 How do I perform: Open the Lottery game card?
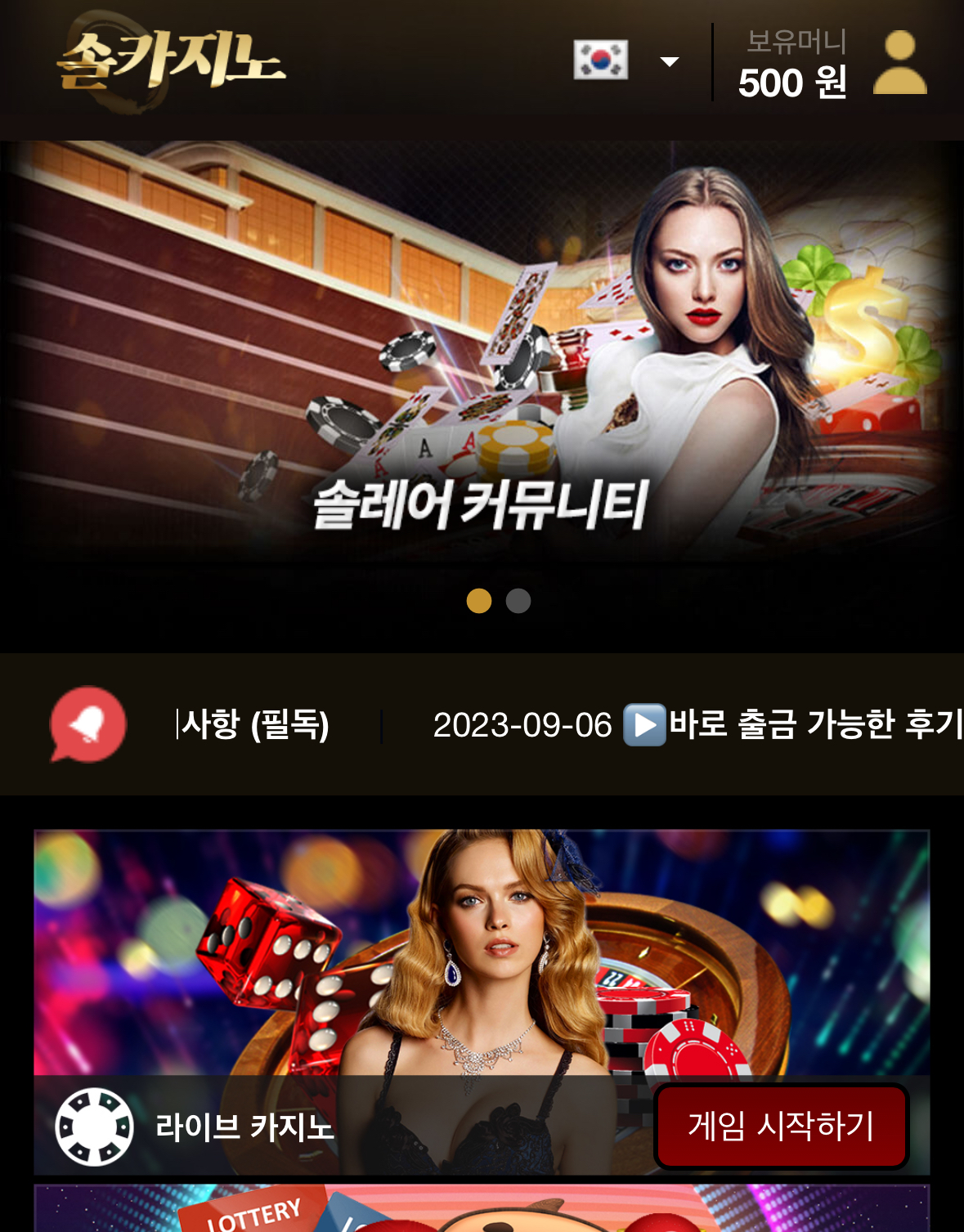481,1210
